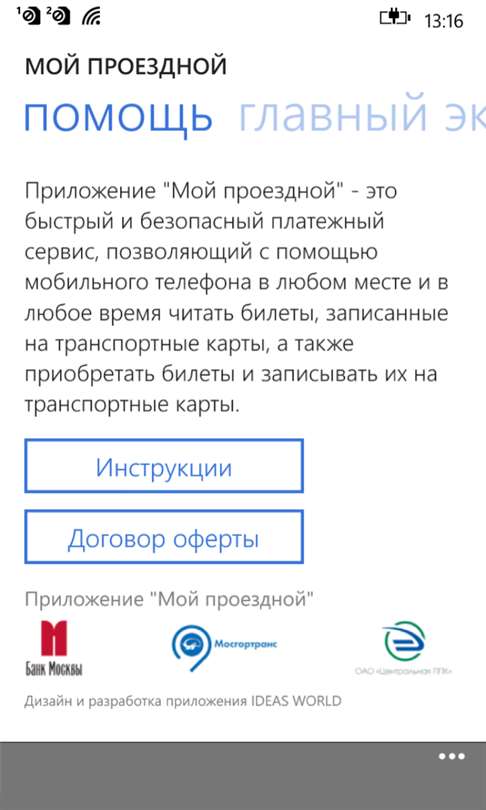Viewport: 486px width, 810px height.
Task: Open the Инструкции button
Action: coord(164,466)
